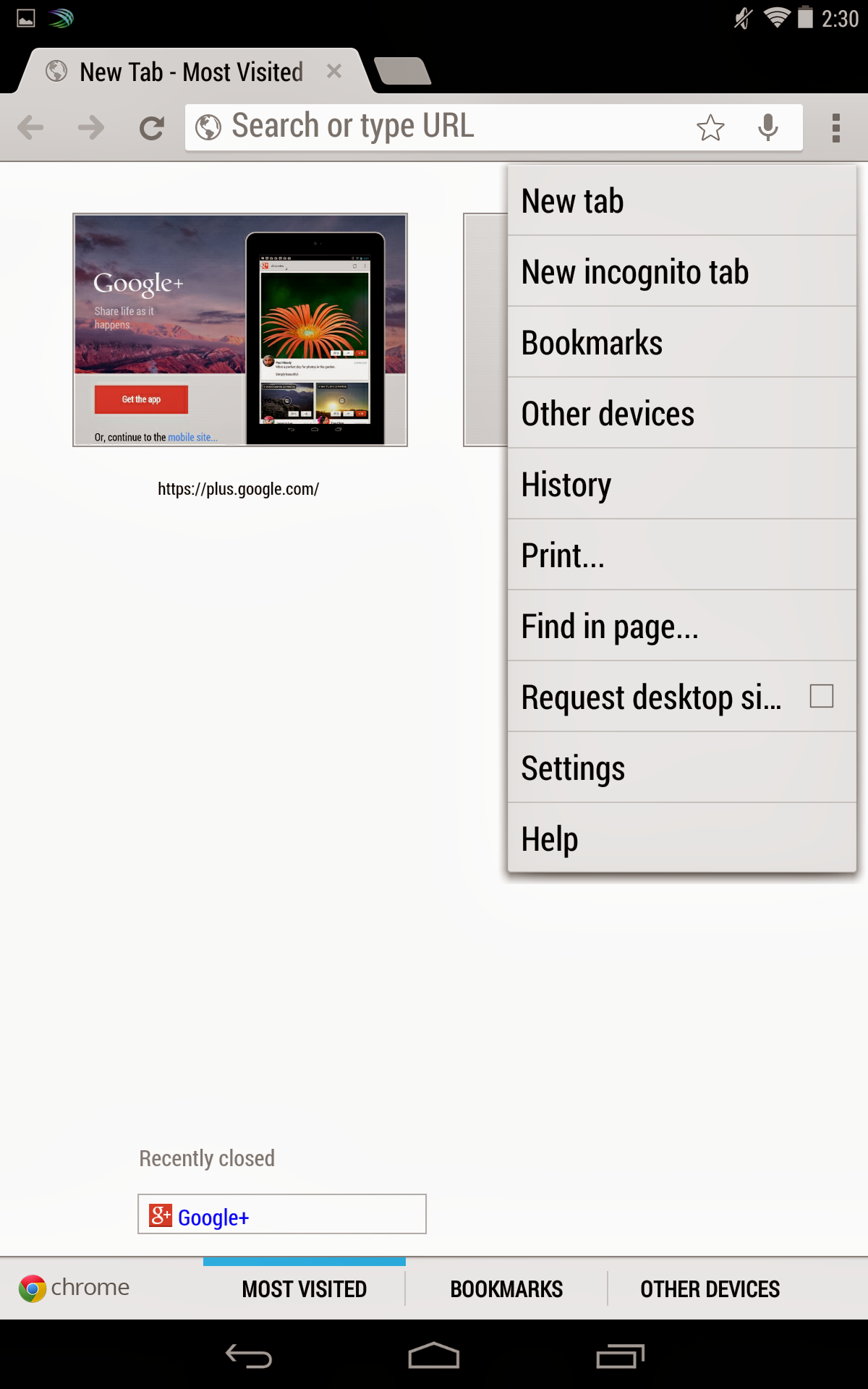Open the Help menu item
The width and height of the screenshot is (868, 1389).
(681, 838)
